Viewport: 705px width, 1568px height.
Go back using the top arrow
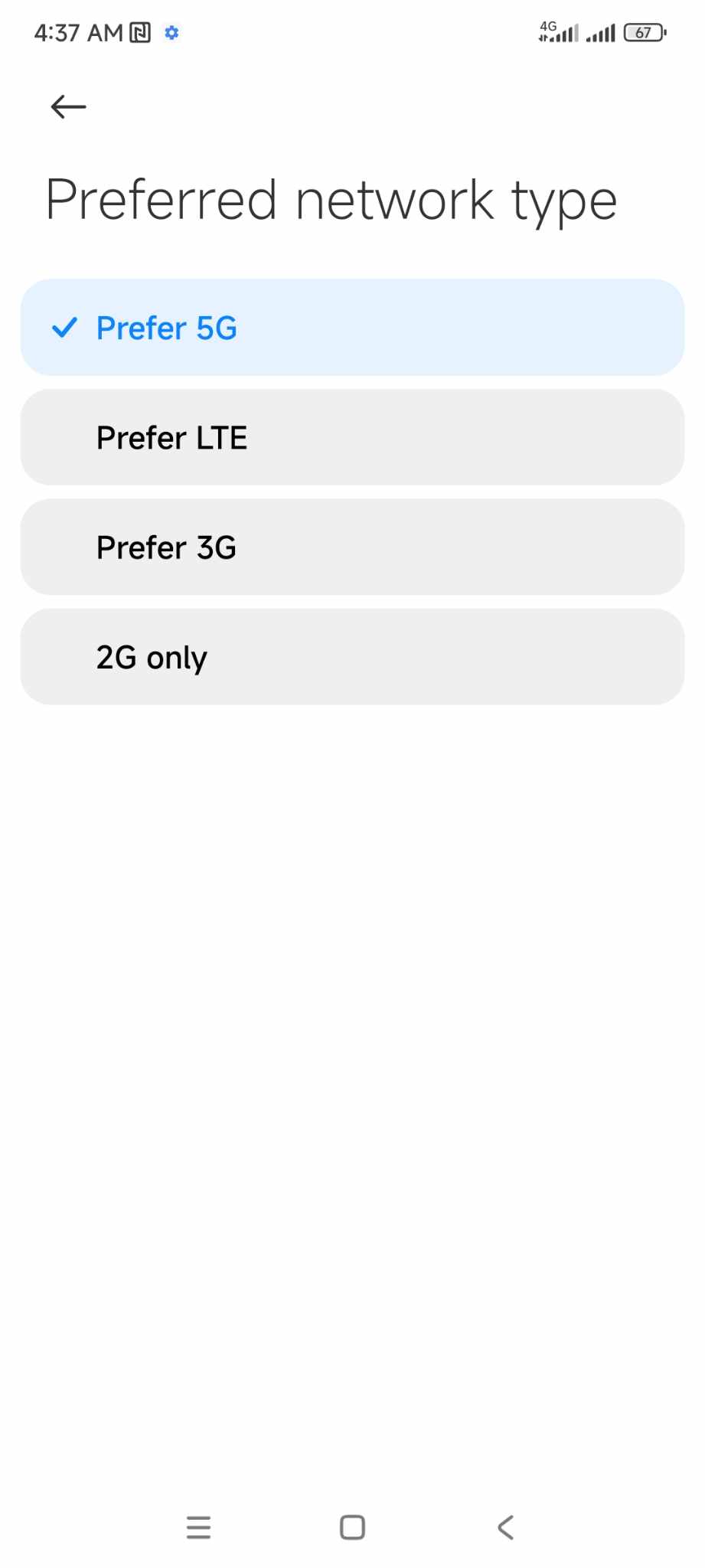coord(68,106)
